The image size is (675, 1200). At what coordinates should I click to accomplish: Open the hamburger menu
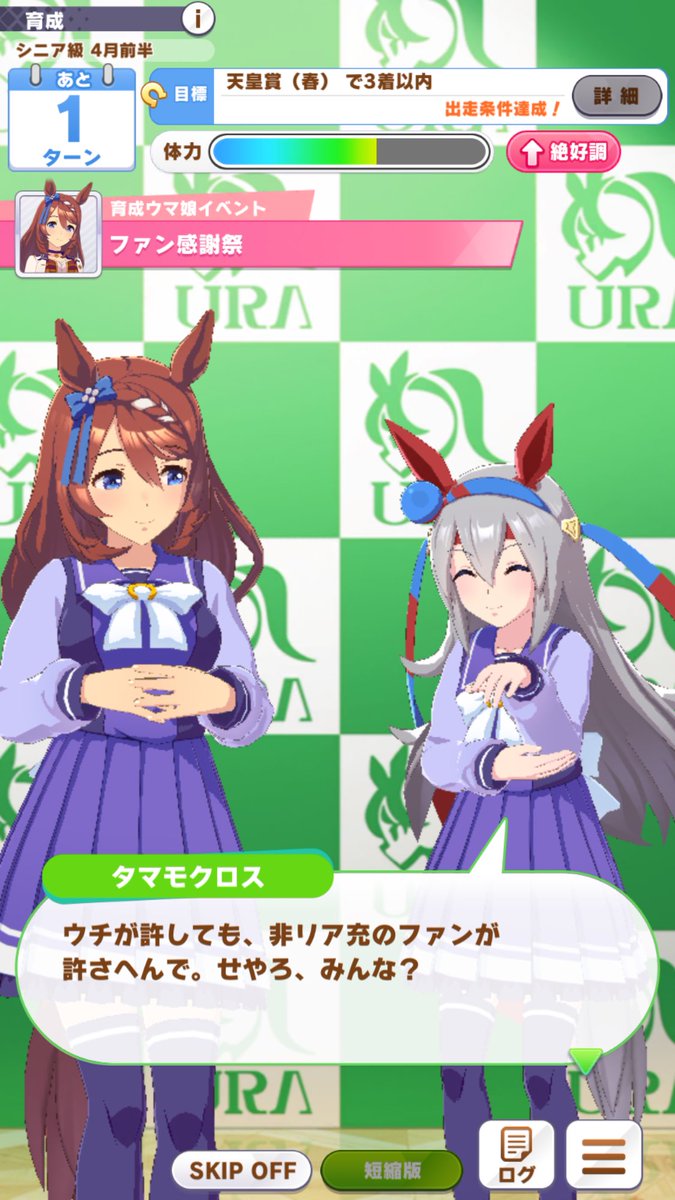pos(604,1154)
